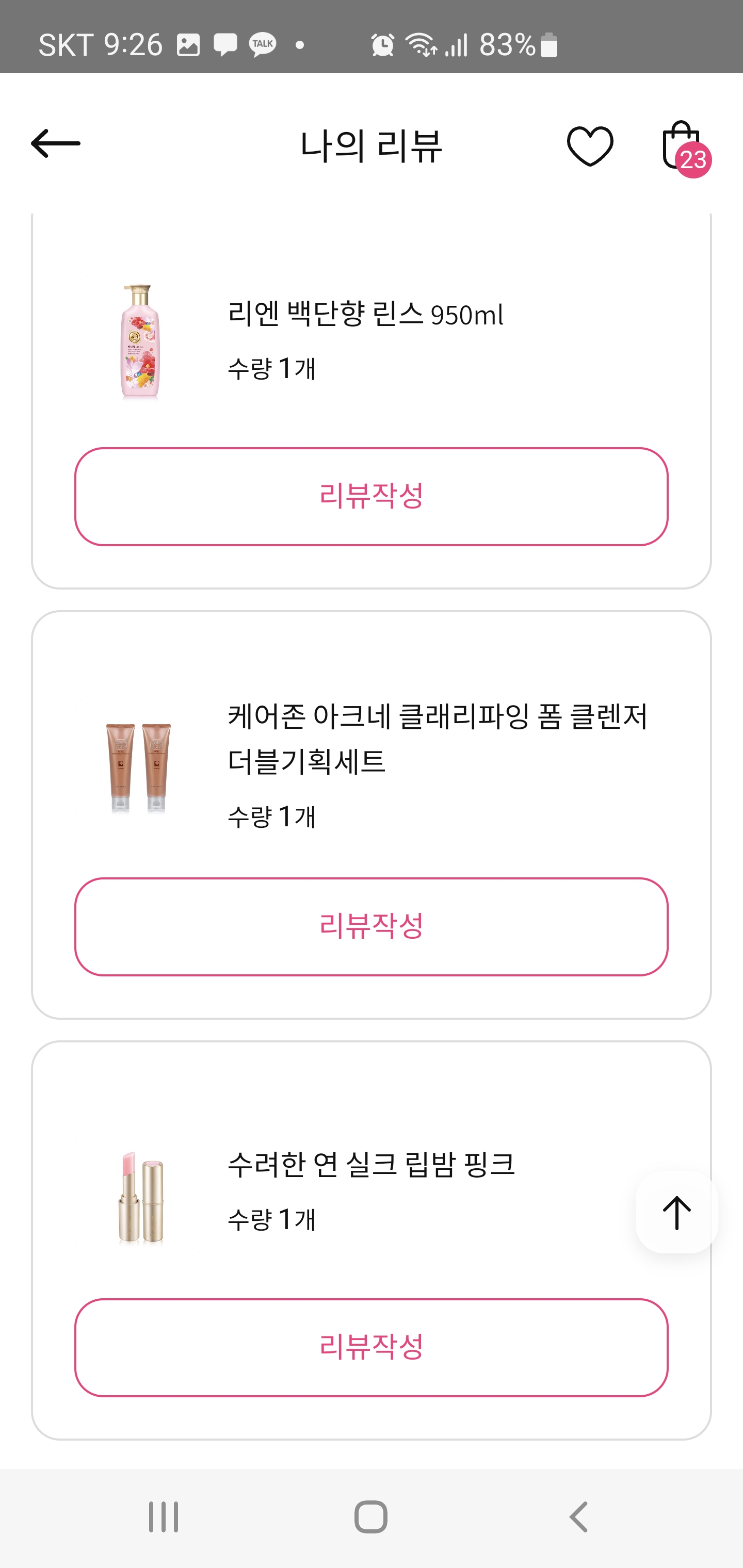Open 수려한 연 실크 립밤 product image
Screen dimensions: 743x1568
tap(141, 1196)
